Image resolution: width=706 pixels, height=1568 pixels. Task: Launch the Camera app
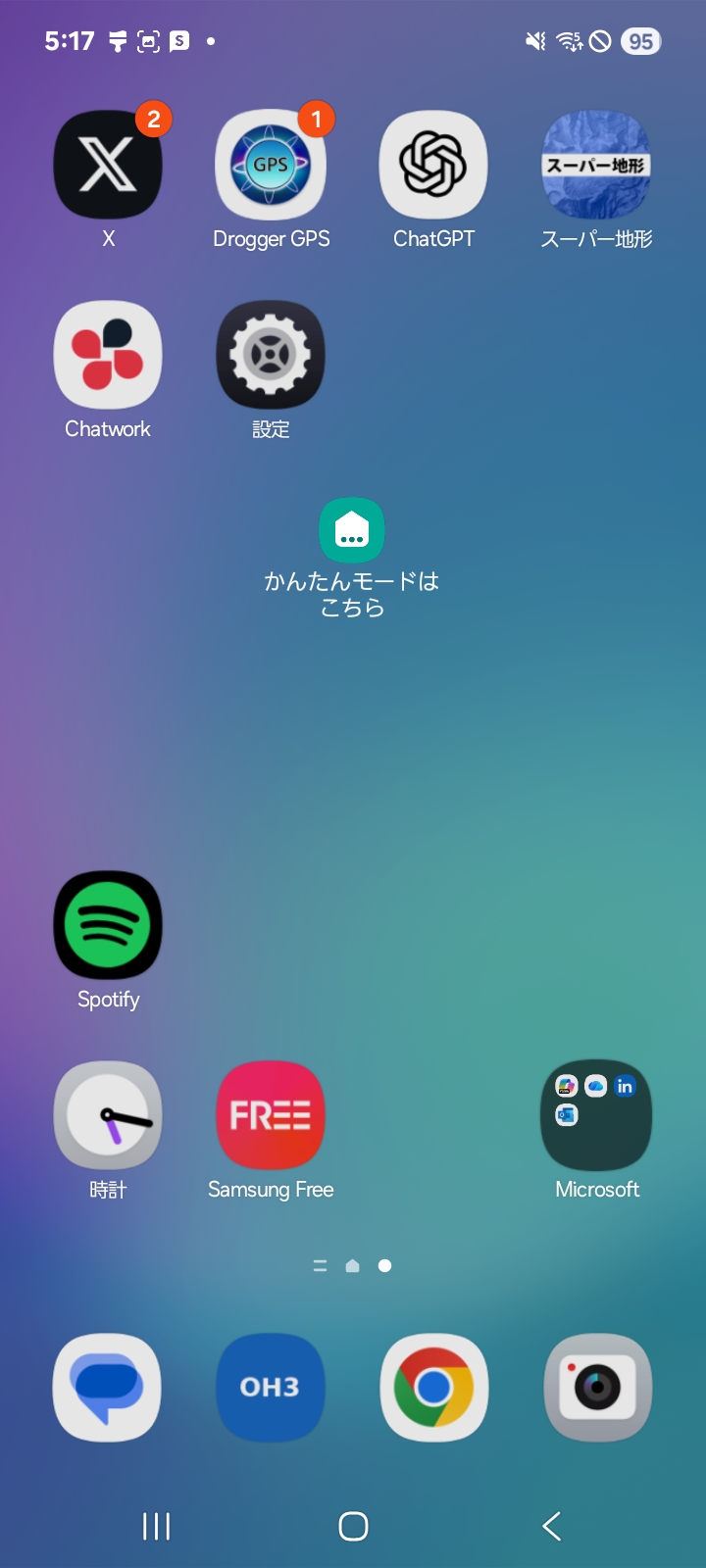click(596, 1388)
